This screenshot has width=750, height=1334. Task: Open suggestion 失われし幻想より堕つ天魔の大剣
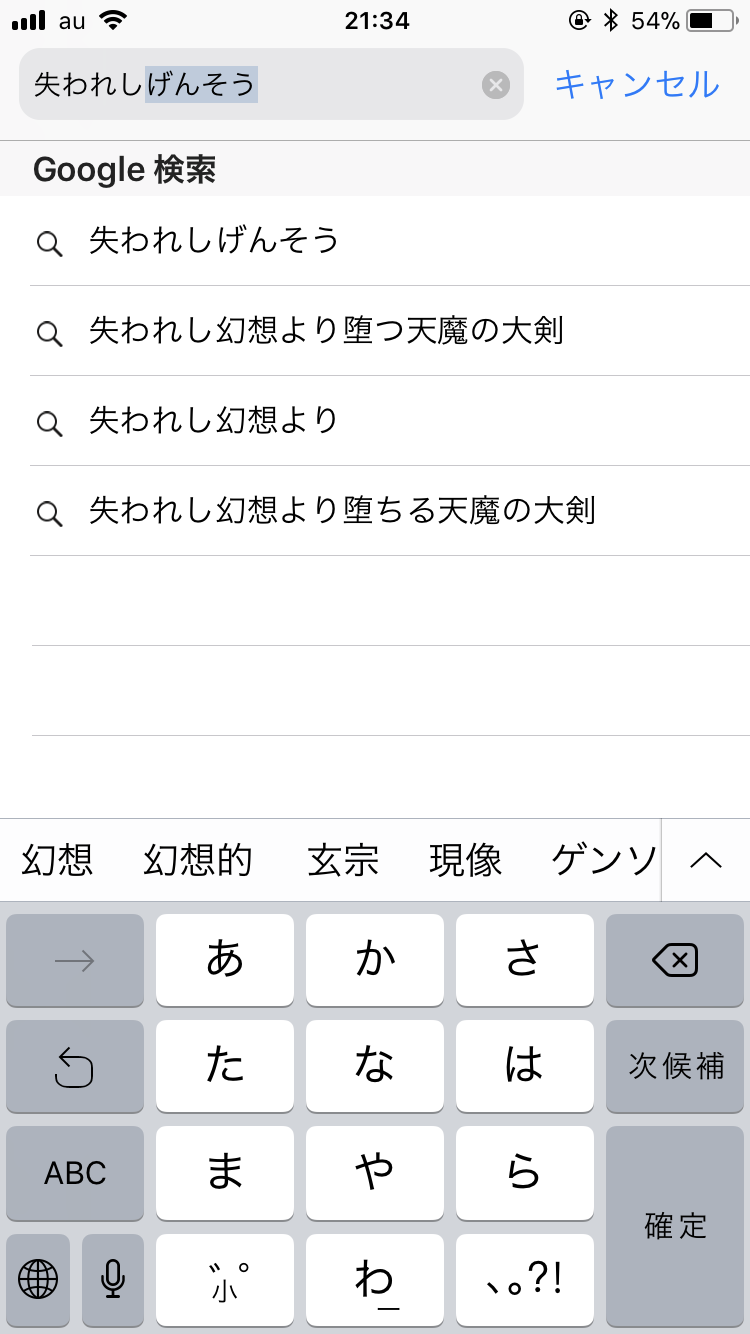[326, 331]
